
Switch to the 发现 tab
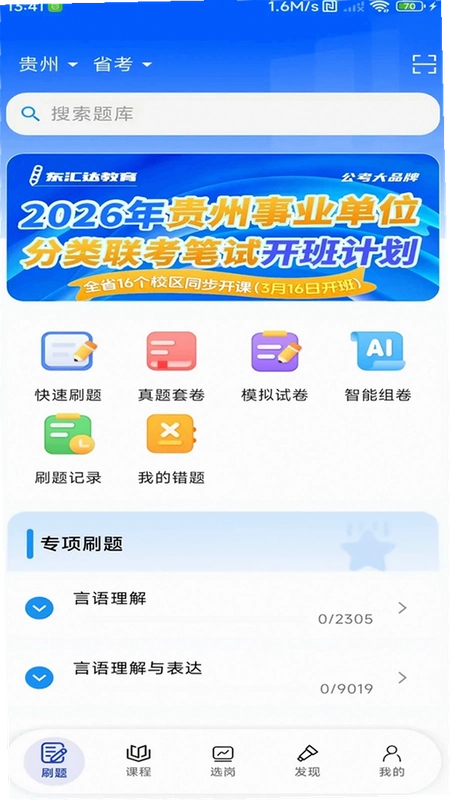coord(307,760)
